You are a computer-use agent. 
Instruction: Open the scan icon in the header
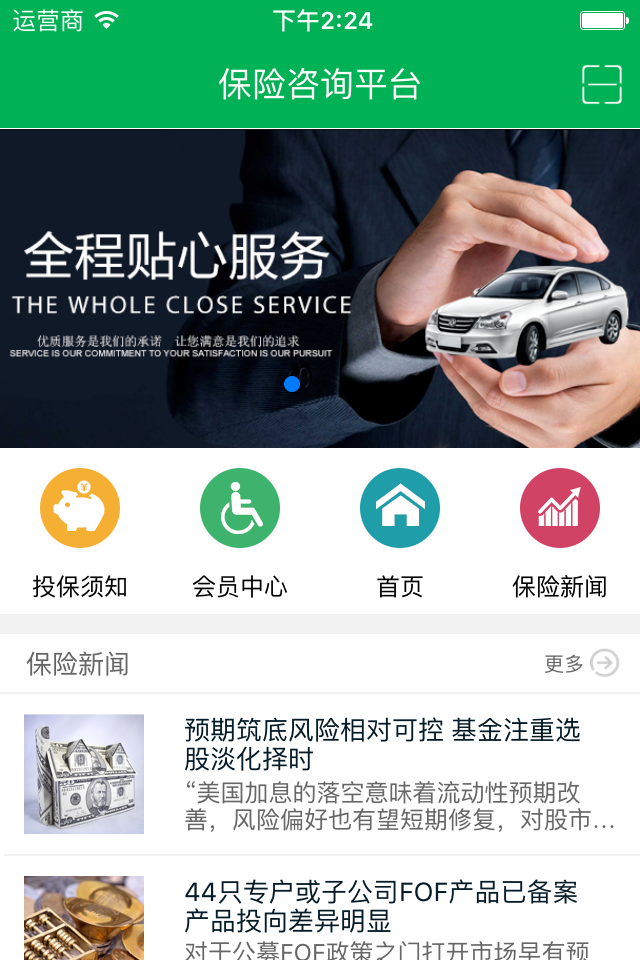602,85
